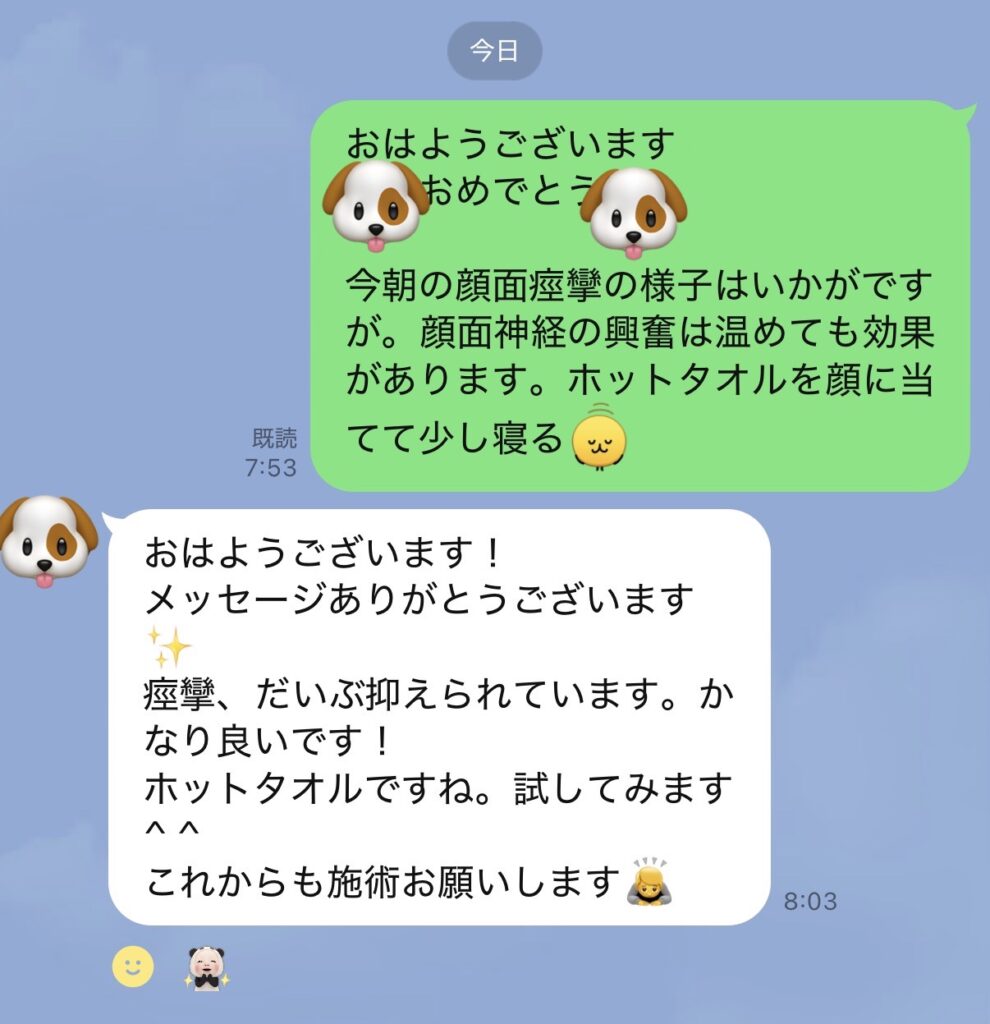Open the panda reaction under the message
The image size is (990, 1024).
coord(207,968)
